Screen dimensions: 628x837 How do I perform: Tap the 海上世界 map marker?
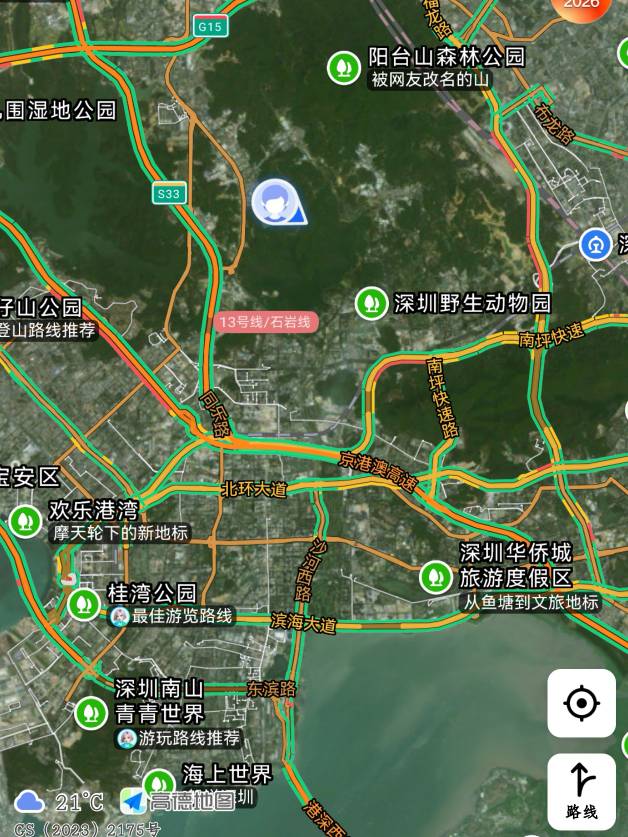160,784
